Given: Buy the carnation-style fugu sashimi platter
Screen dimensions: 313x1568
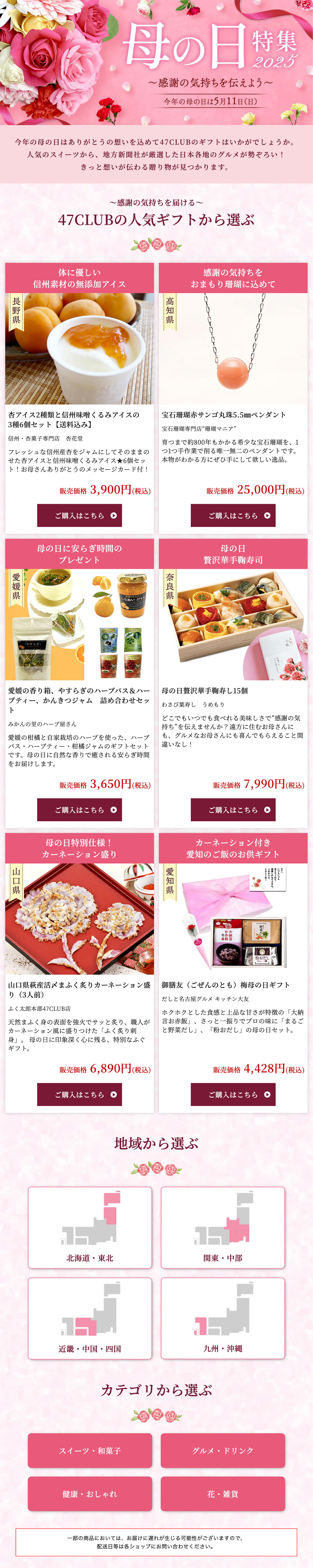Looking at the screenshot, I should 79,1094.
